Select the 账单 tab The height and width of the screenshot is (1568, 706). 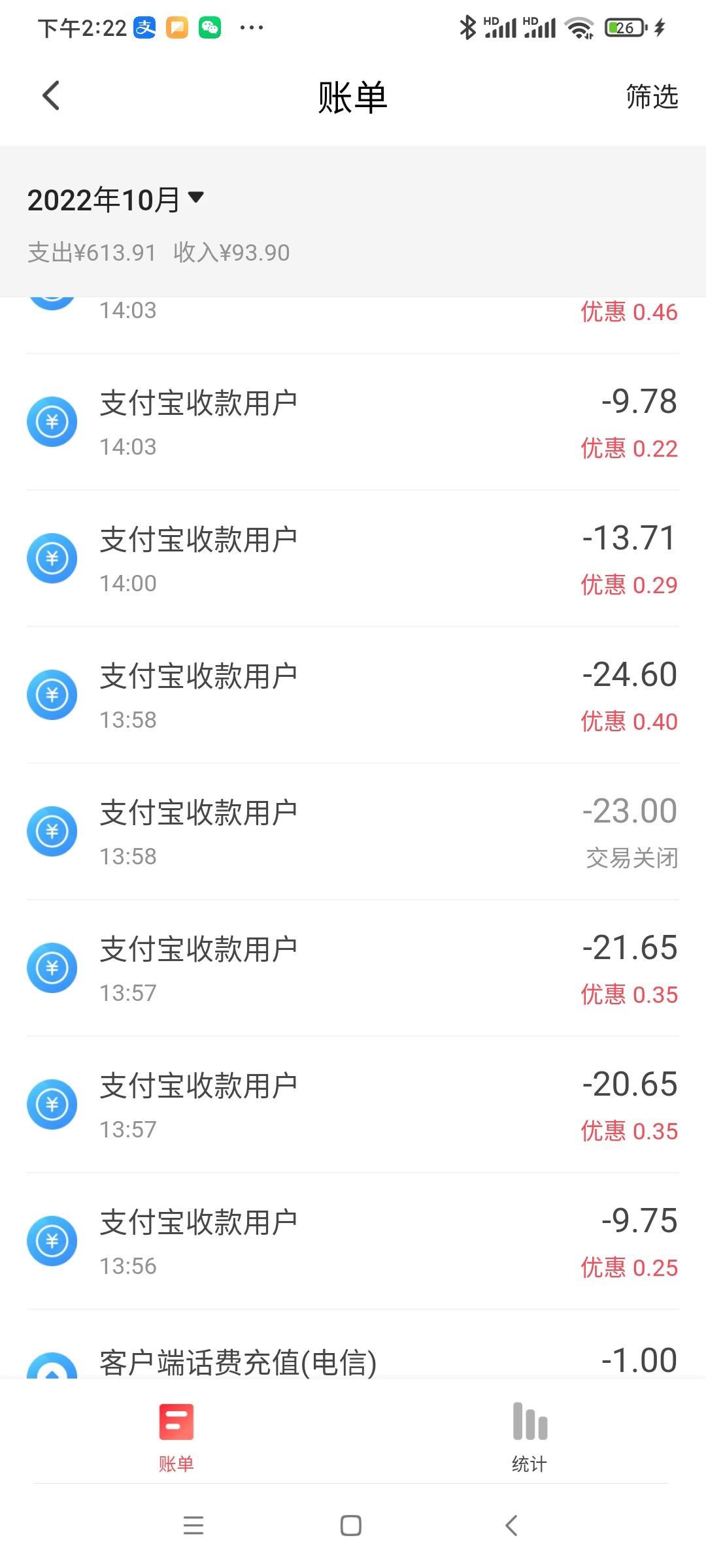pyautogui.click(x=176, y=1437)
